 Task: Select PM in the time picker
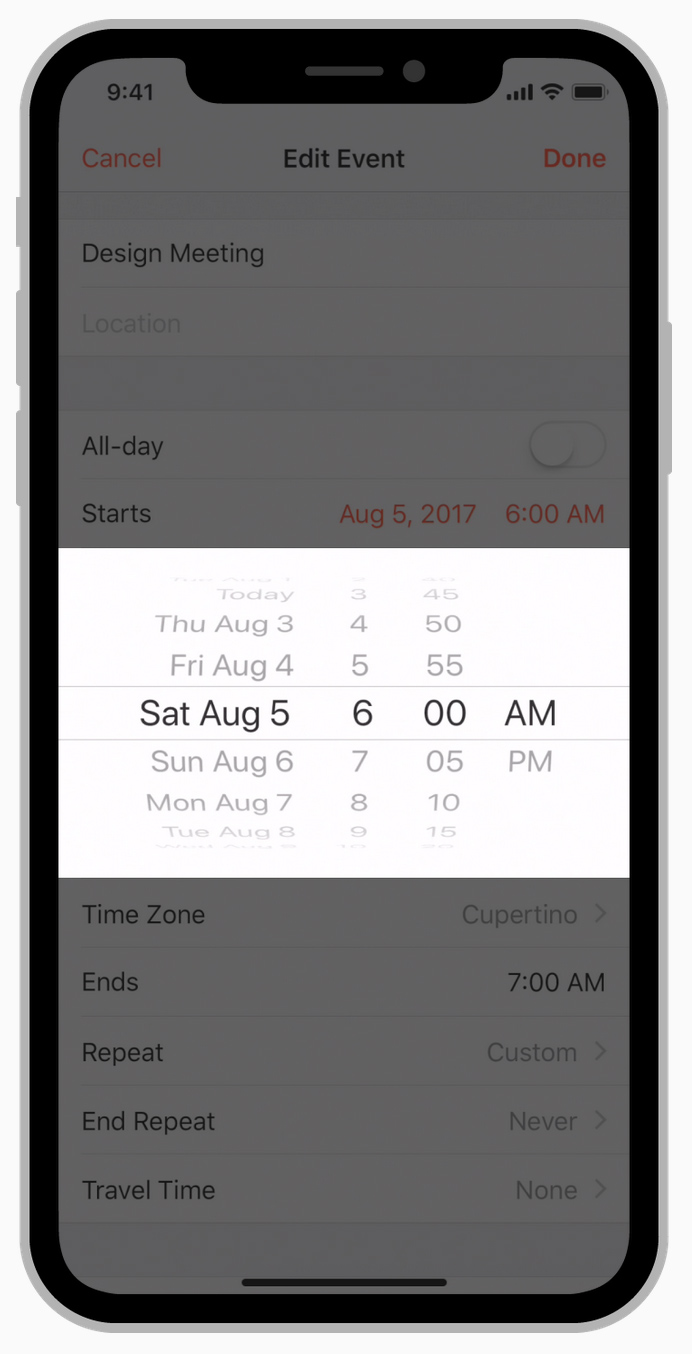point(530,762)
